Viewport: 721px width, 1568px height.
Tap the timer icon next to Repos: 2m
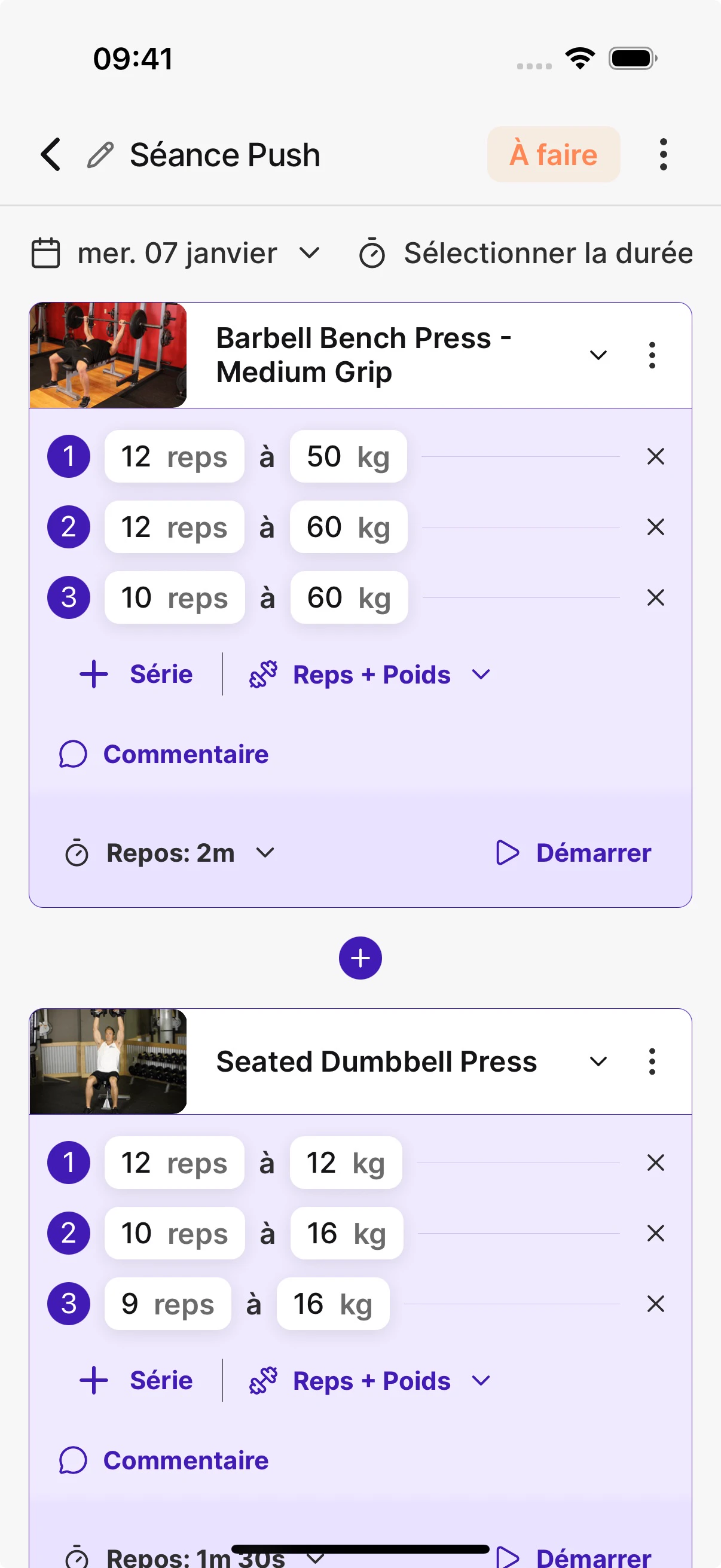point(77,853)
